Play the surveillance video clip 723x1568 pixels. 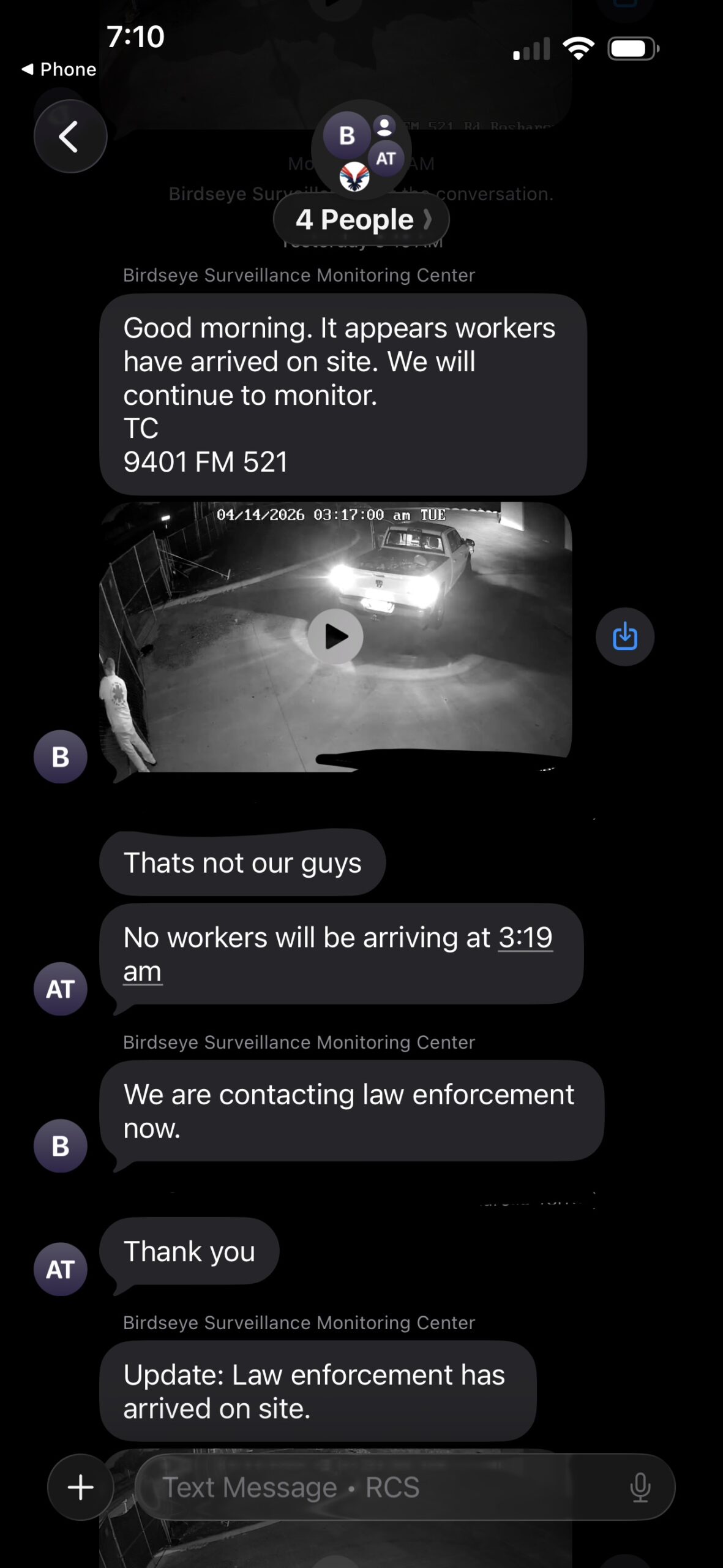coord(335,636)
